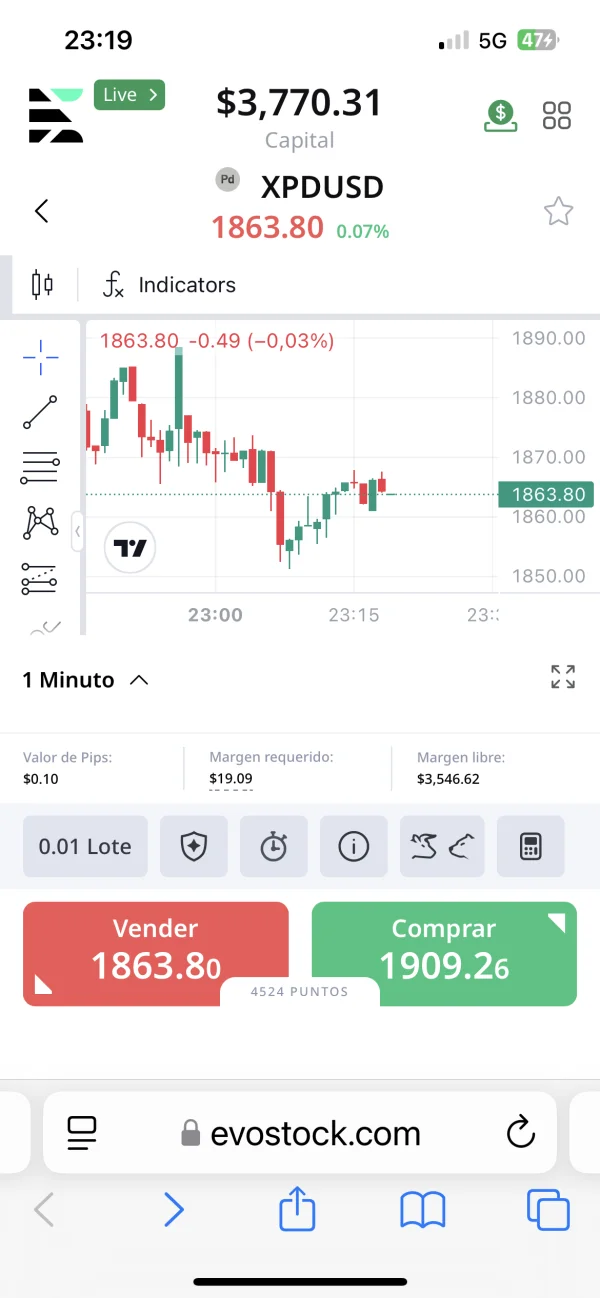The image size is (600, 1298).
Task: Change chart type with the candlestick icon
Action: tap(42, 285)
